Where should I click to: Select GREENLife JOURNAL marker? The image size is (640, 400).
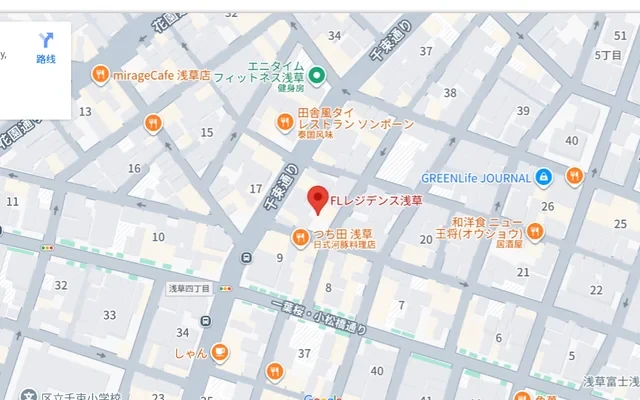point(543,177)
